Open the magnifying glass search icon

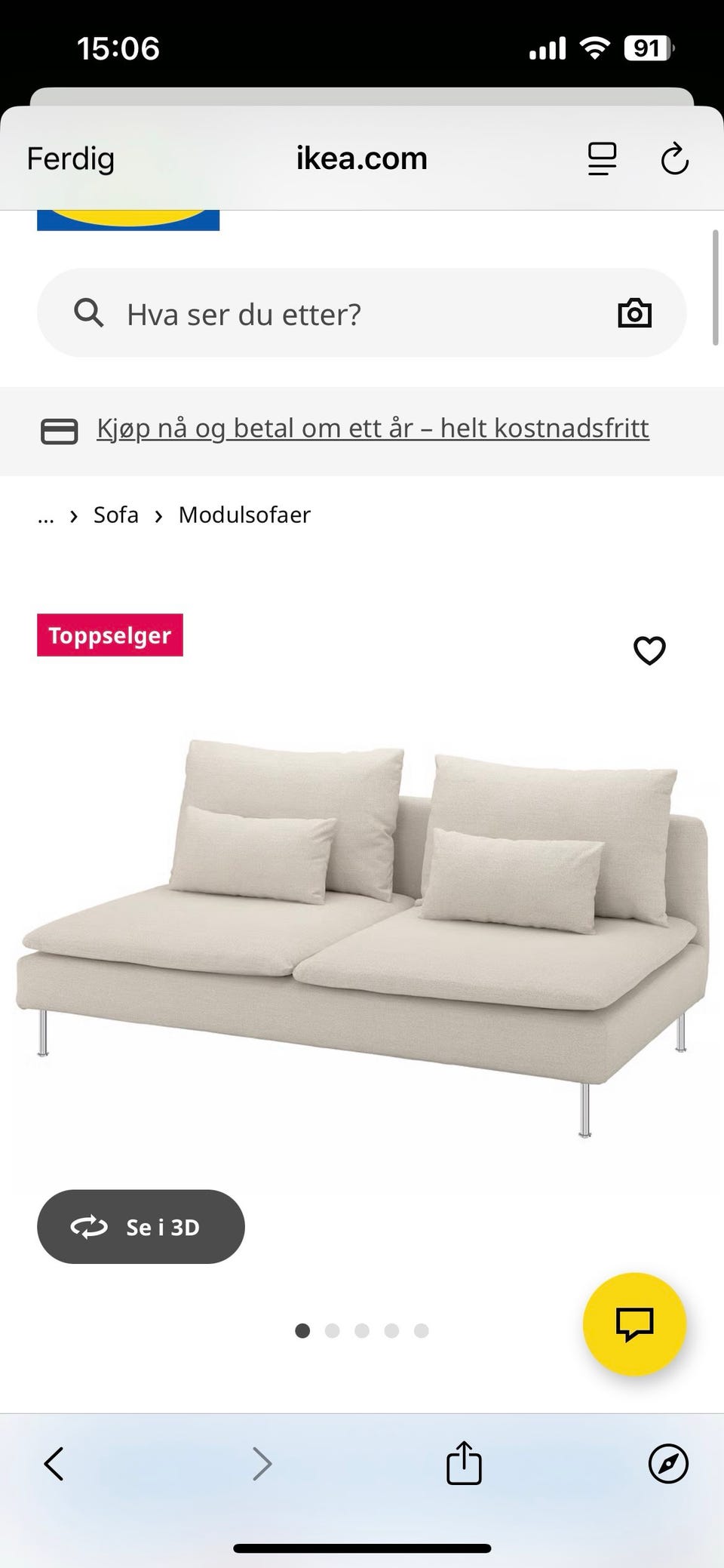[88, 312]
